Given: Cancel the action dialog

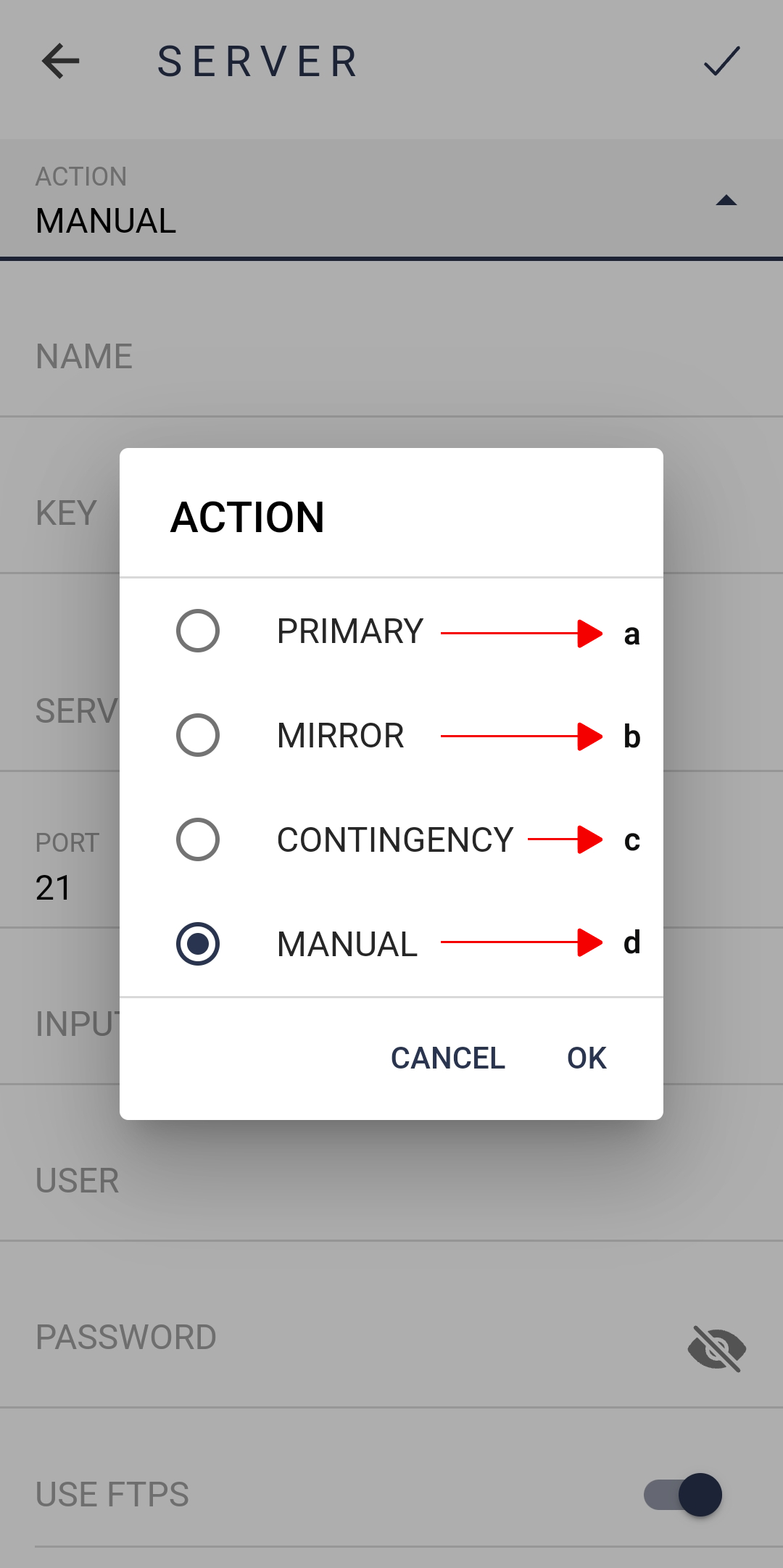Looking at the screenshot, I should coord(448,1058).
